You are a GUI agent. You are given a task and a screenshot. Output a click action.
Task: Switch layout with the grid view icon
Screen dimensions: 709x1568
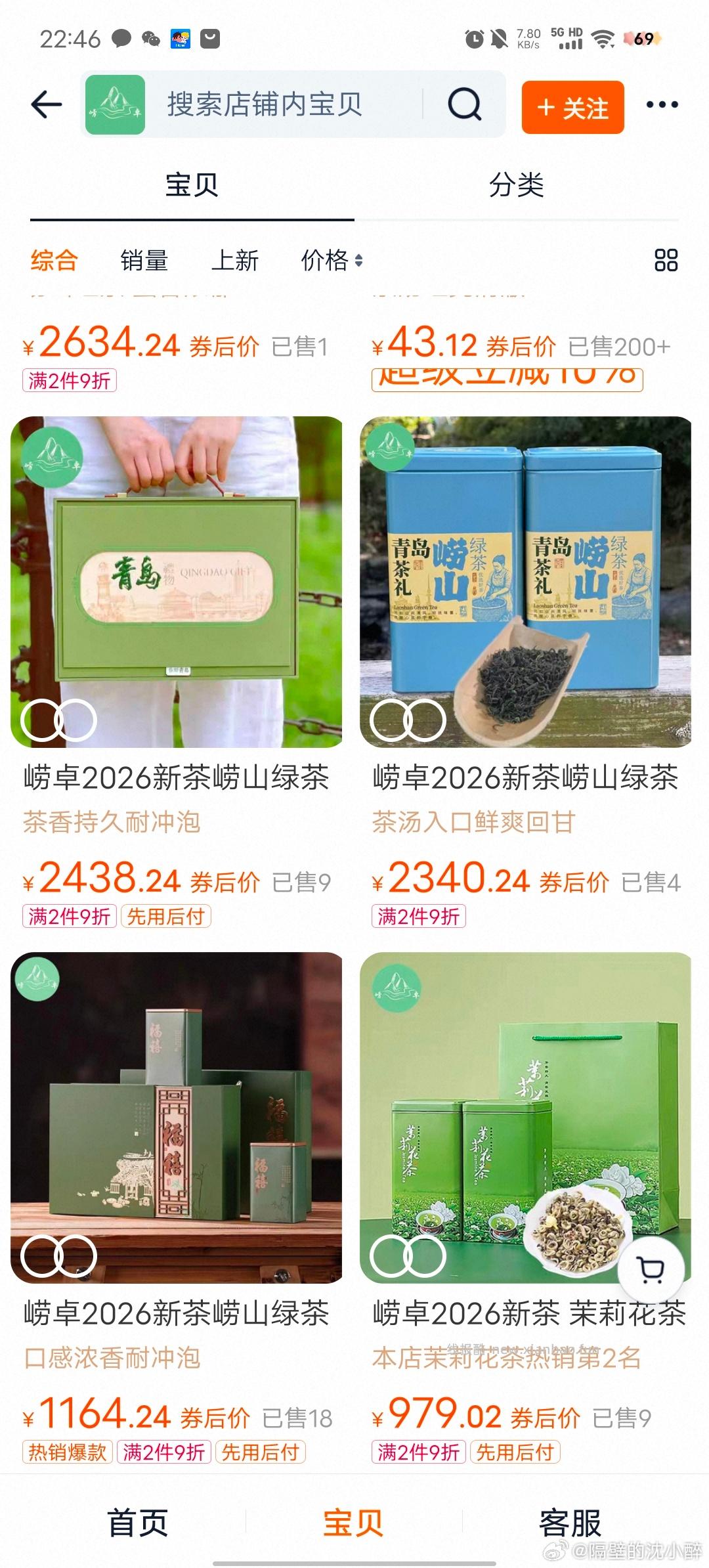tap(665, 261)
